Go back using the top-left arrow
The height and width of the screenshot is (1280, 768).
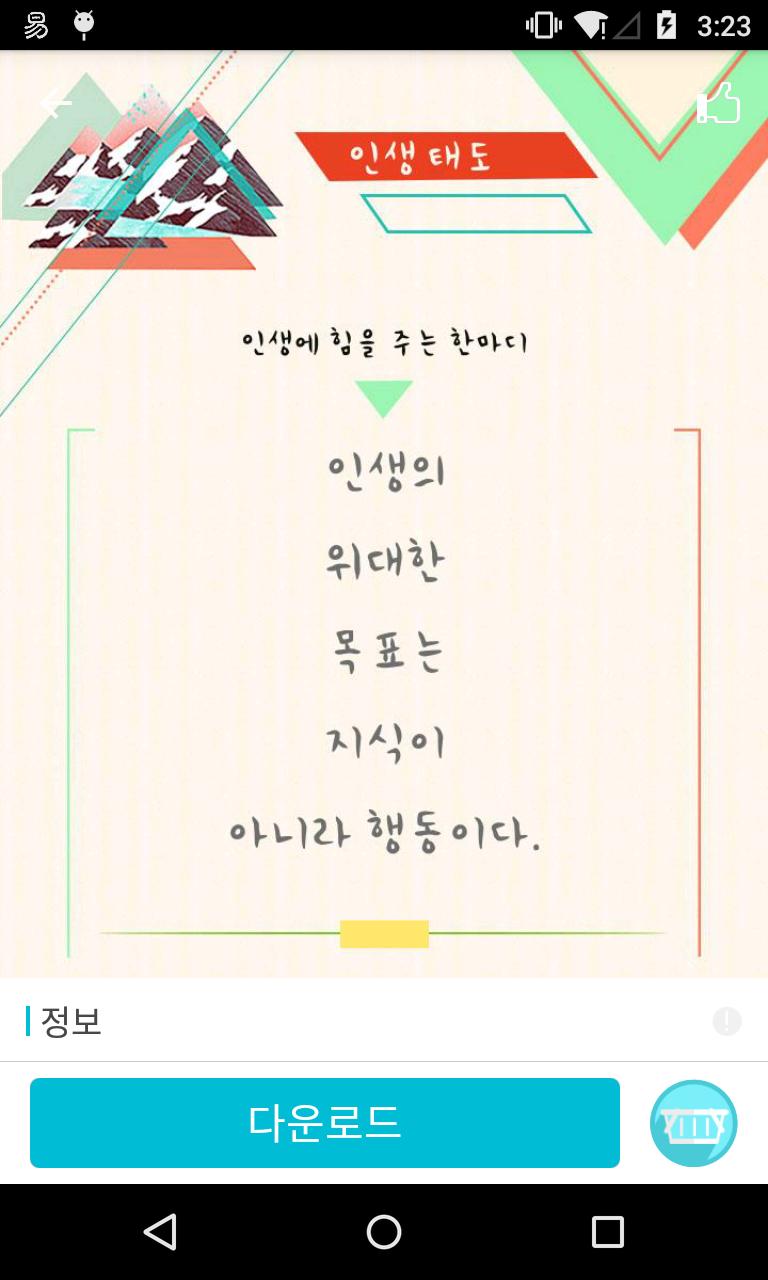coord(56,103)
